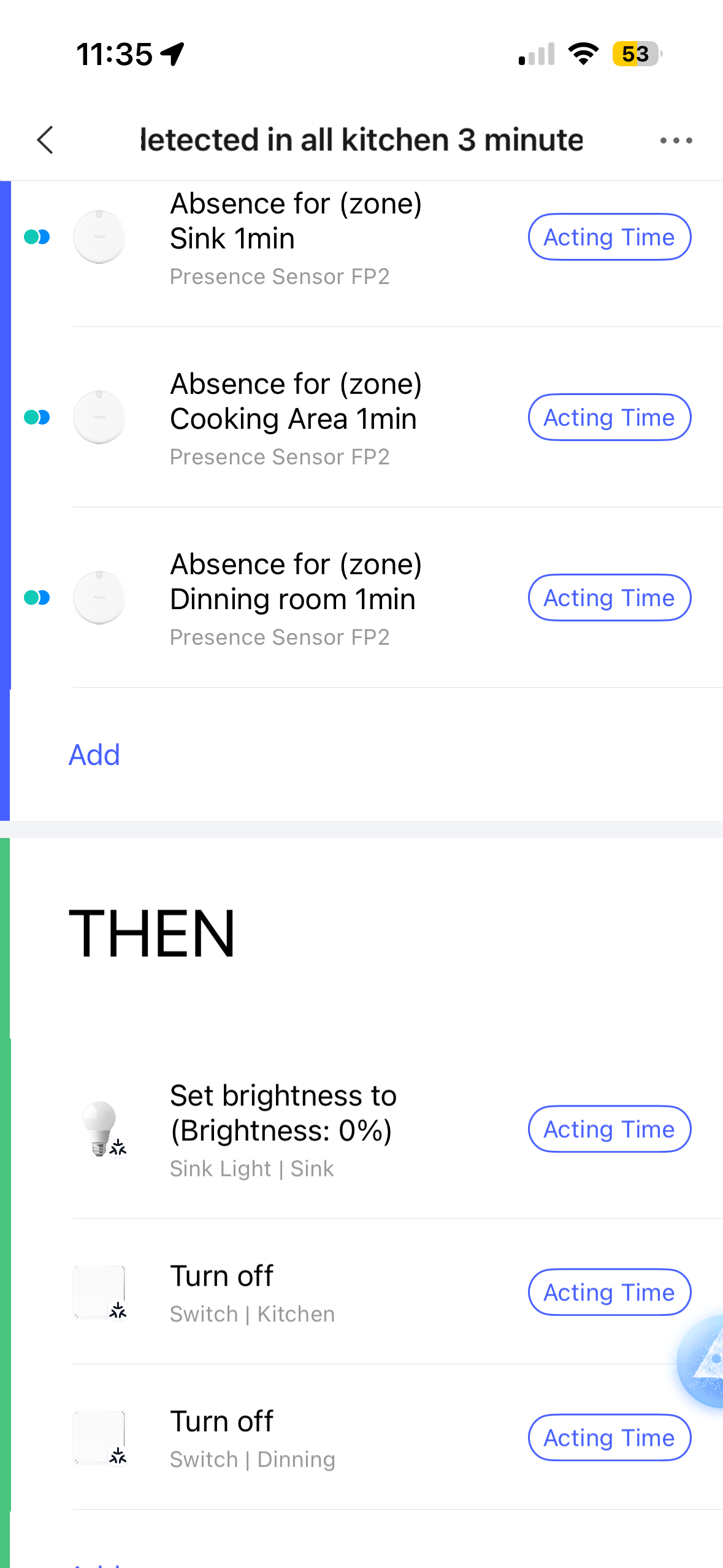Go back using the back arrow

click(45, 140)
